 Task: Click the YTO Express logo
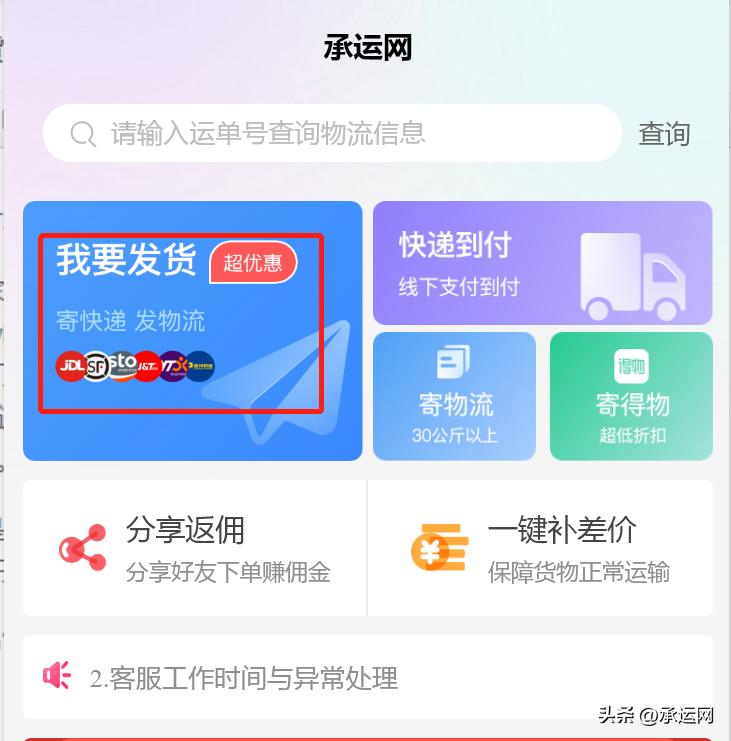click(176, 366)
